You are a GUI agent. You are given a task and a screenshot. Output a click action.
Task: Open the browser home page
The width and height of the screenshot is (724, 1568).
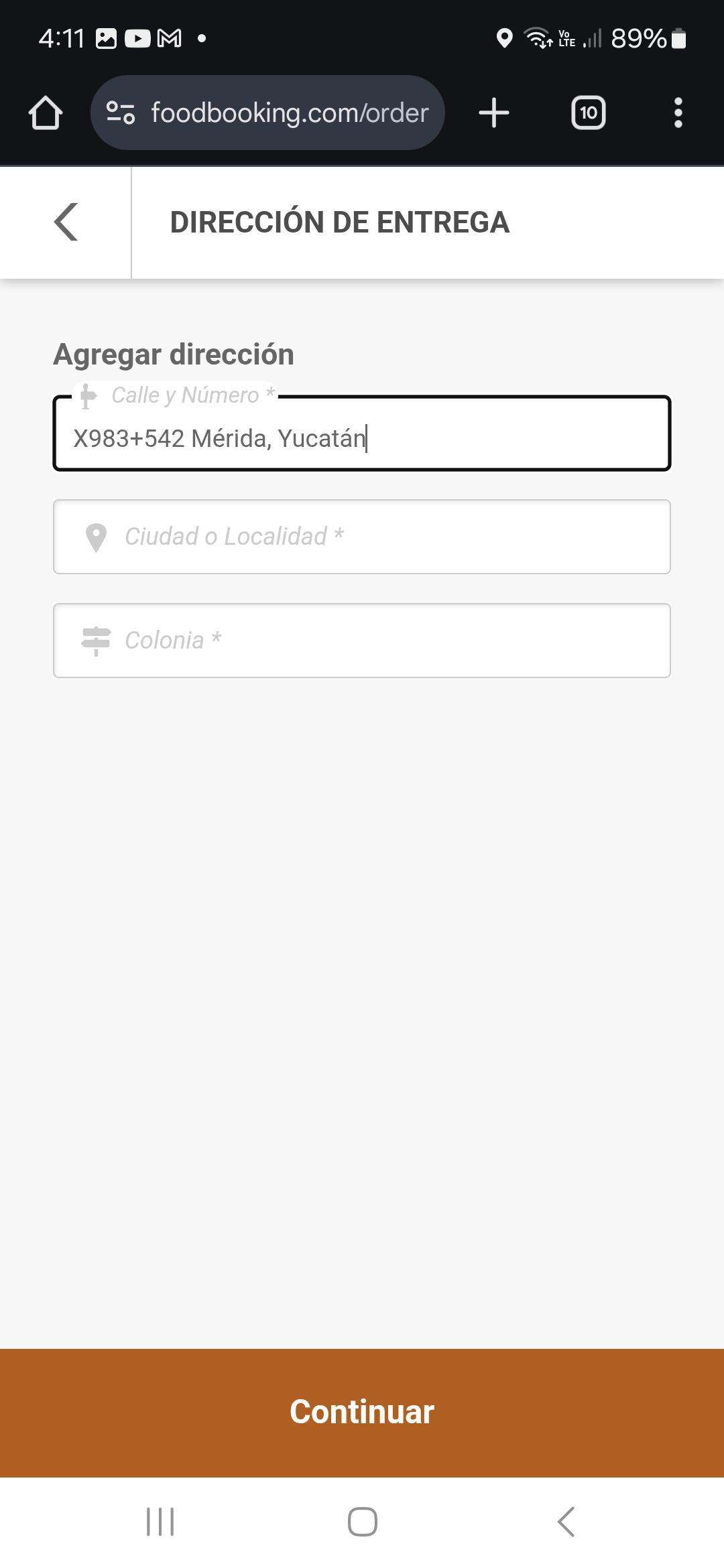[46, 113]
